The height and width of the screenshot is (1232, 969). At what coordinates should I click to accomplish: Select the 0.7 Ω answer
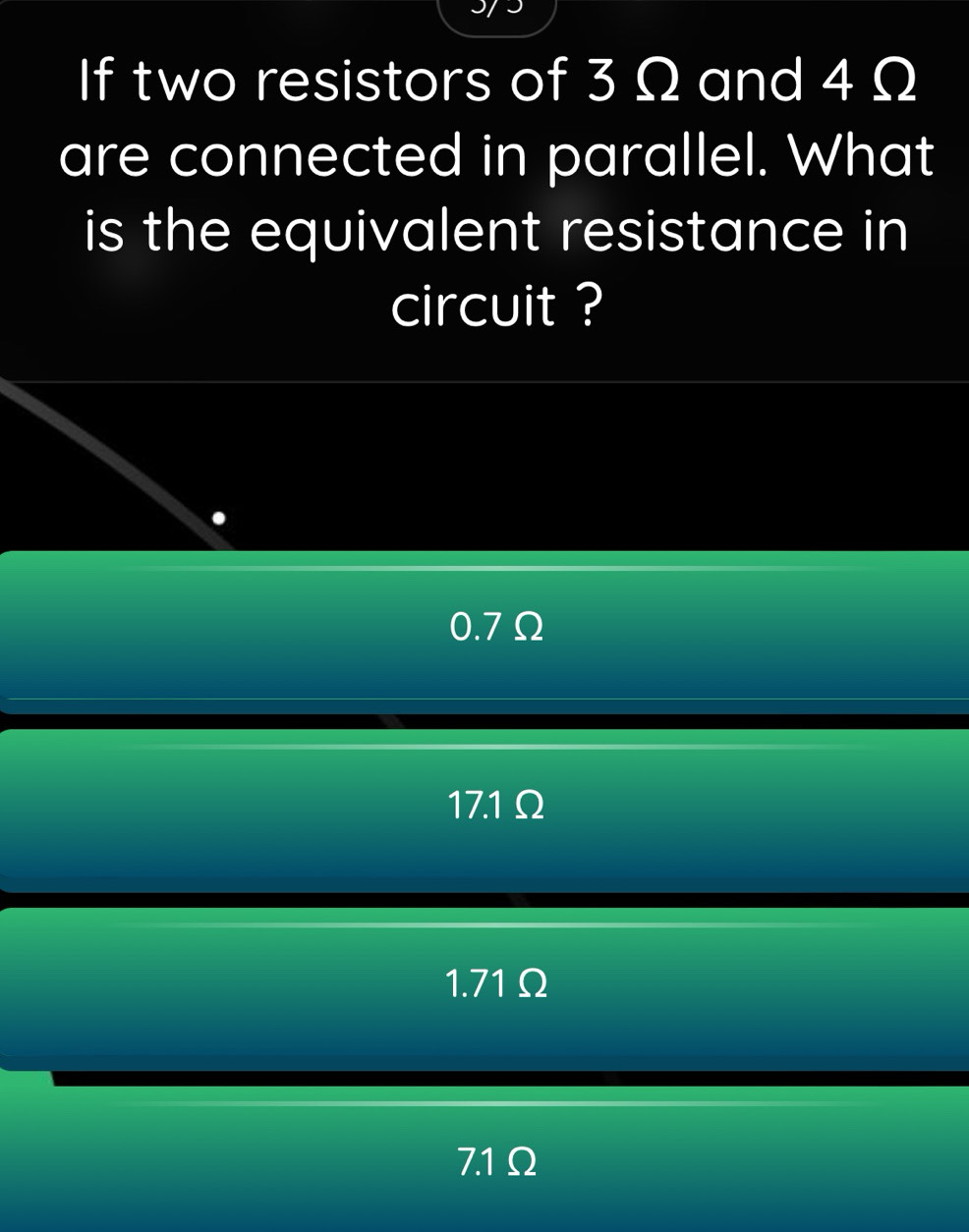[x=494, y=627]
